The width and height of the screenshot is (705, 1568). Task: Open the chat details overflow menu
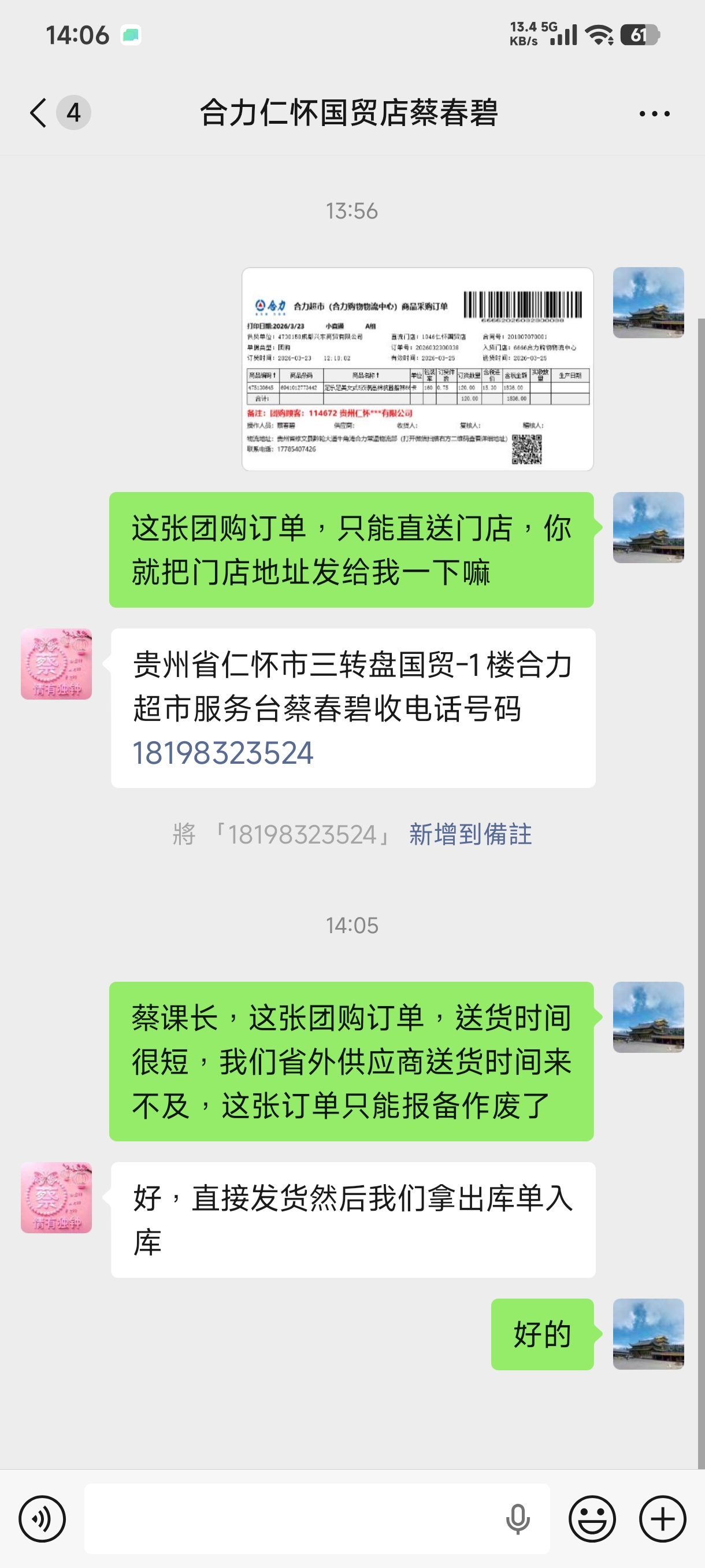pyautogui.click(x=654, y=114)
